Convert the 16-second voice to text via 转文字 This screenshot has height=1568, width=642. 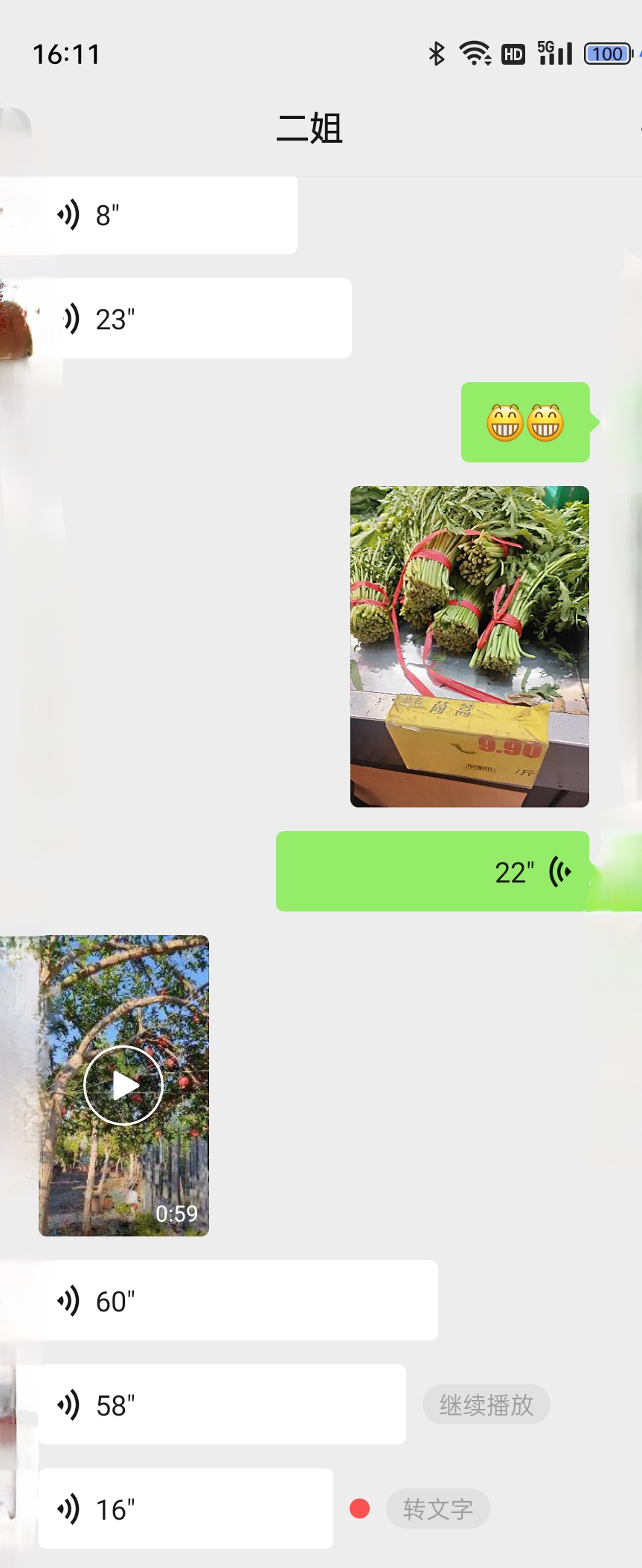(438, 1509)
